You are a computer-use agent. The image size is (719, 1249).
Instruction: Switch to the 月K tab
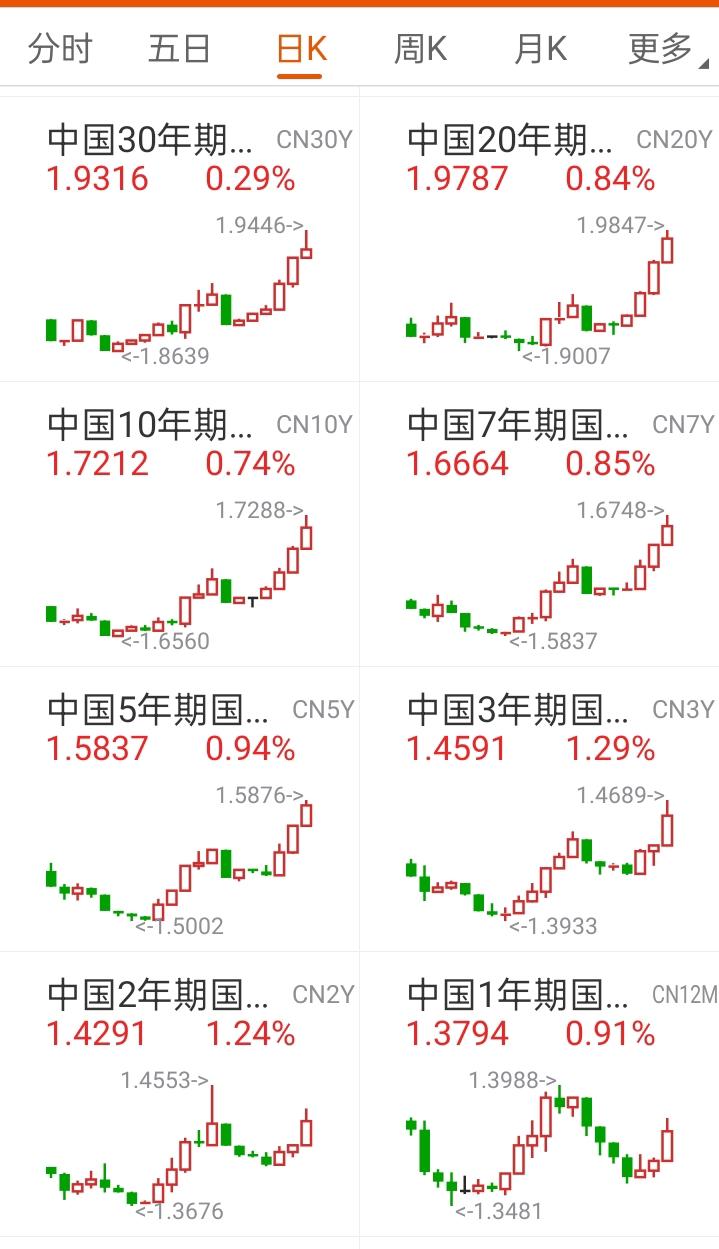point(540,48)
